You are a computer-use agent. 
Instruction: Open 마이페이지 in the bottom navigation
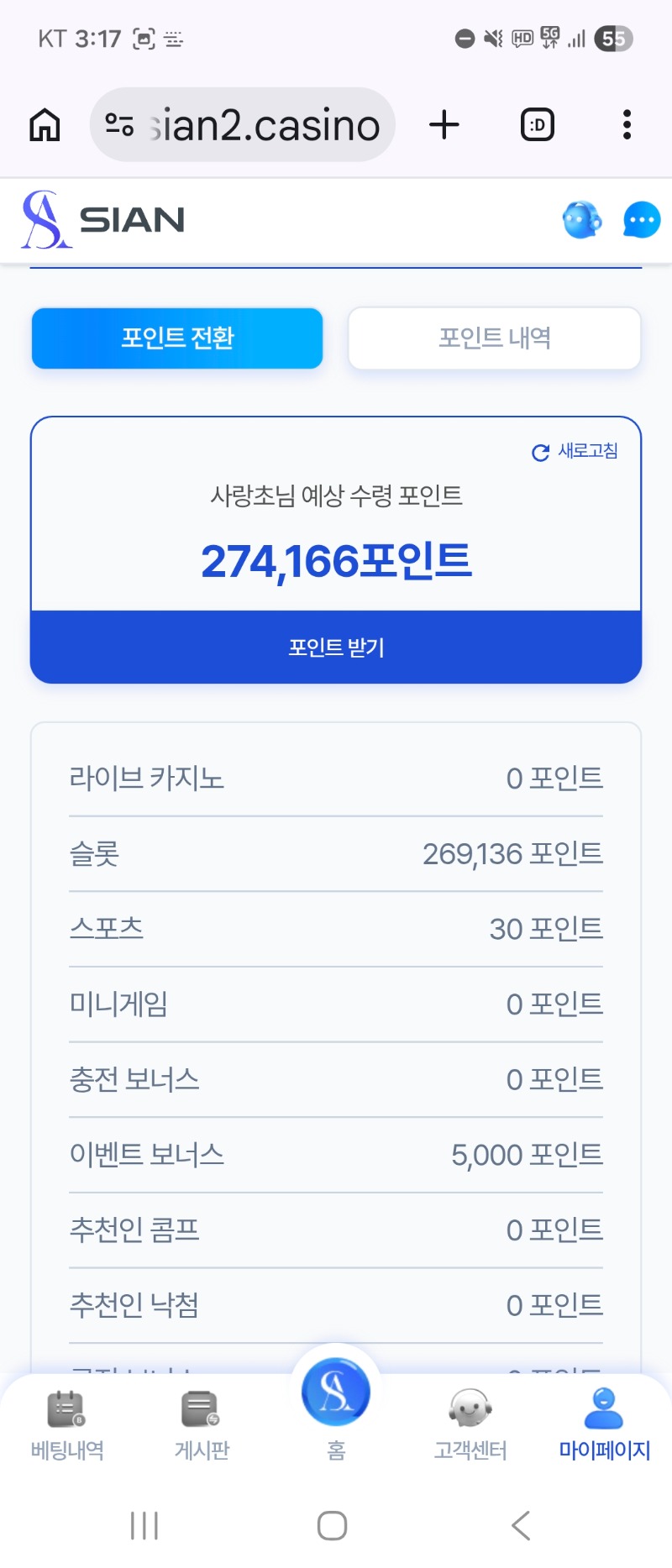pos(604,1425)
